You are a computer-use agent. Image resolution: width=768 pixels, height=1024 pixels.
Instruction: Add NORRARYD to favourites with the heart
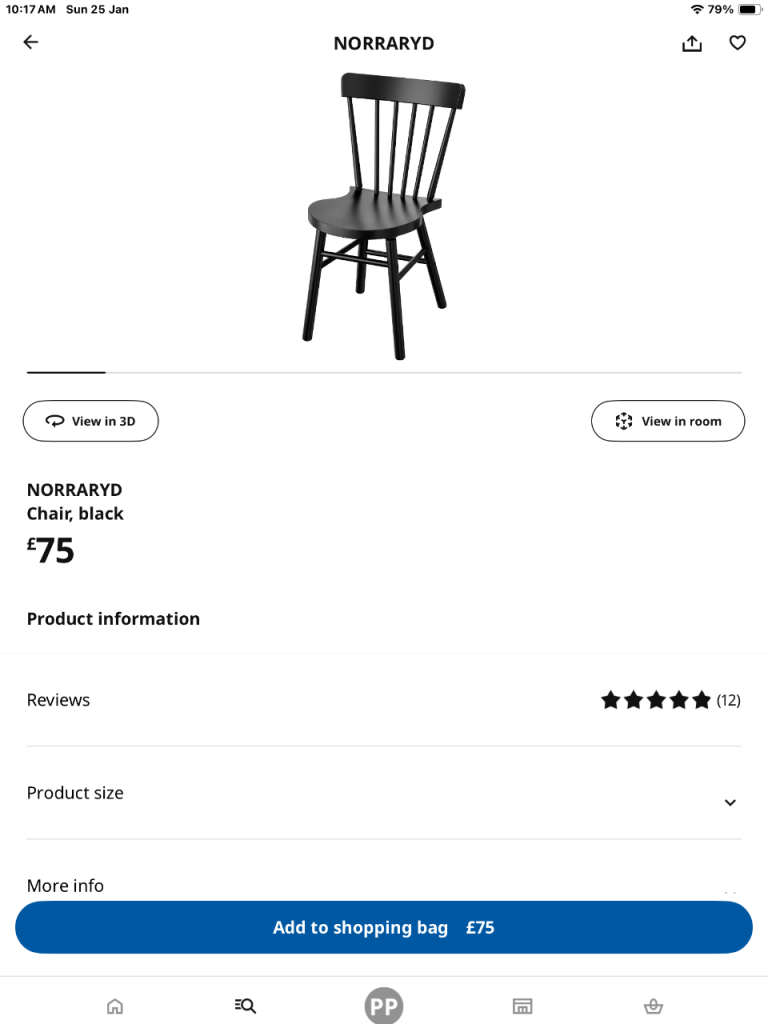click(737, 43)
